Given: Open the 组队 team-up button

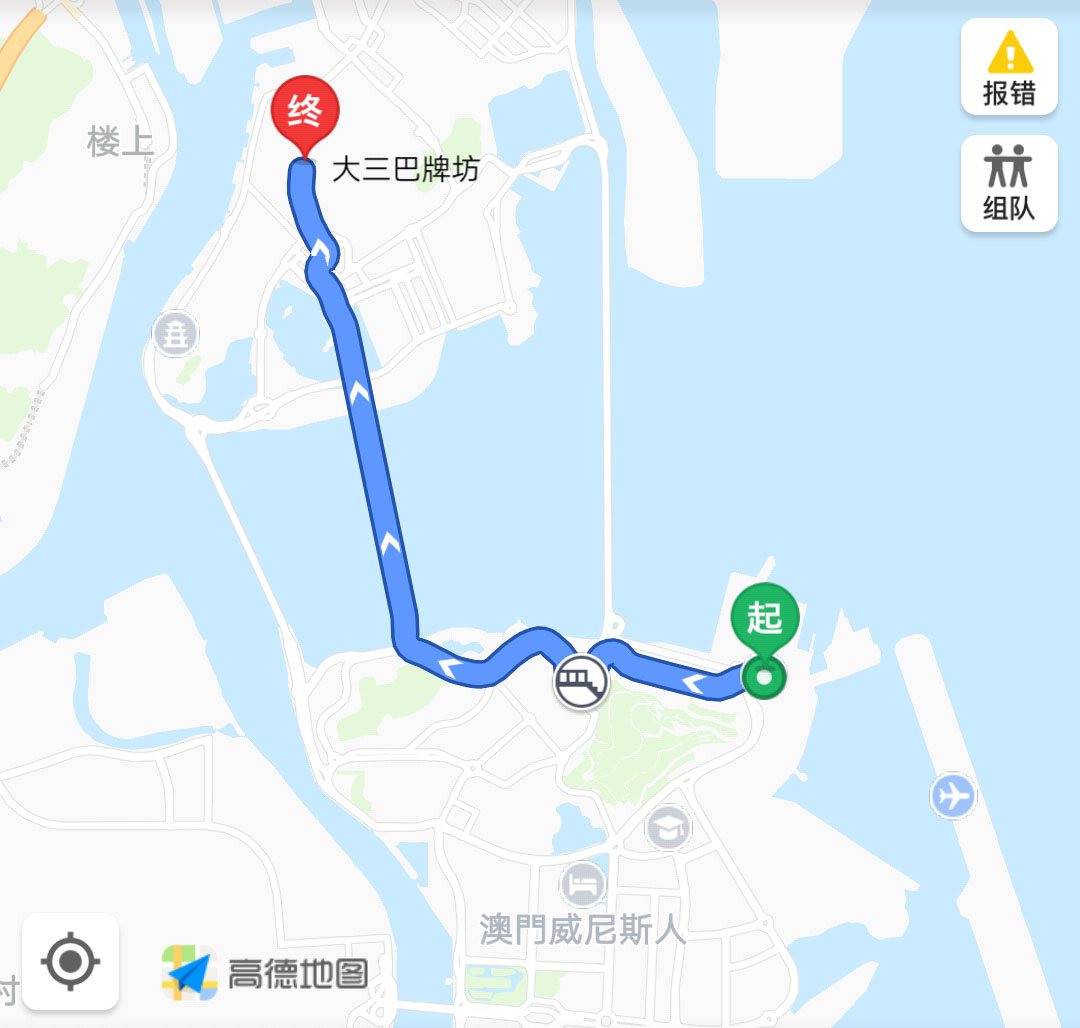Looking at the screenshot, I should click(x=1009, y=183).
